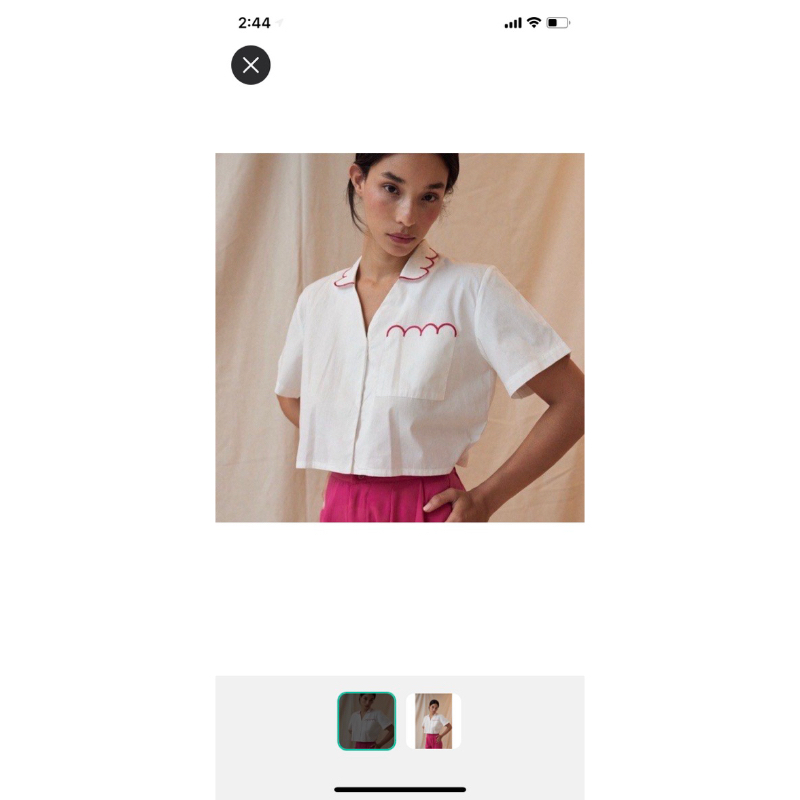Image resolution: width=800 pixels, height=800 pixels.
Task: Close the full-screen image viewer
Action: (251, 65)
